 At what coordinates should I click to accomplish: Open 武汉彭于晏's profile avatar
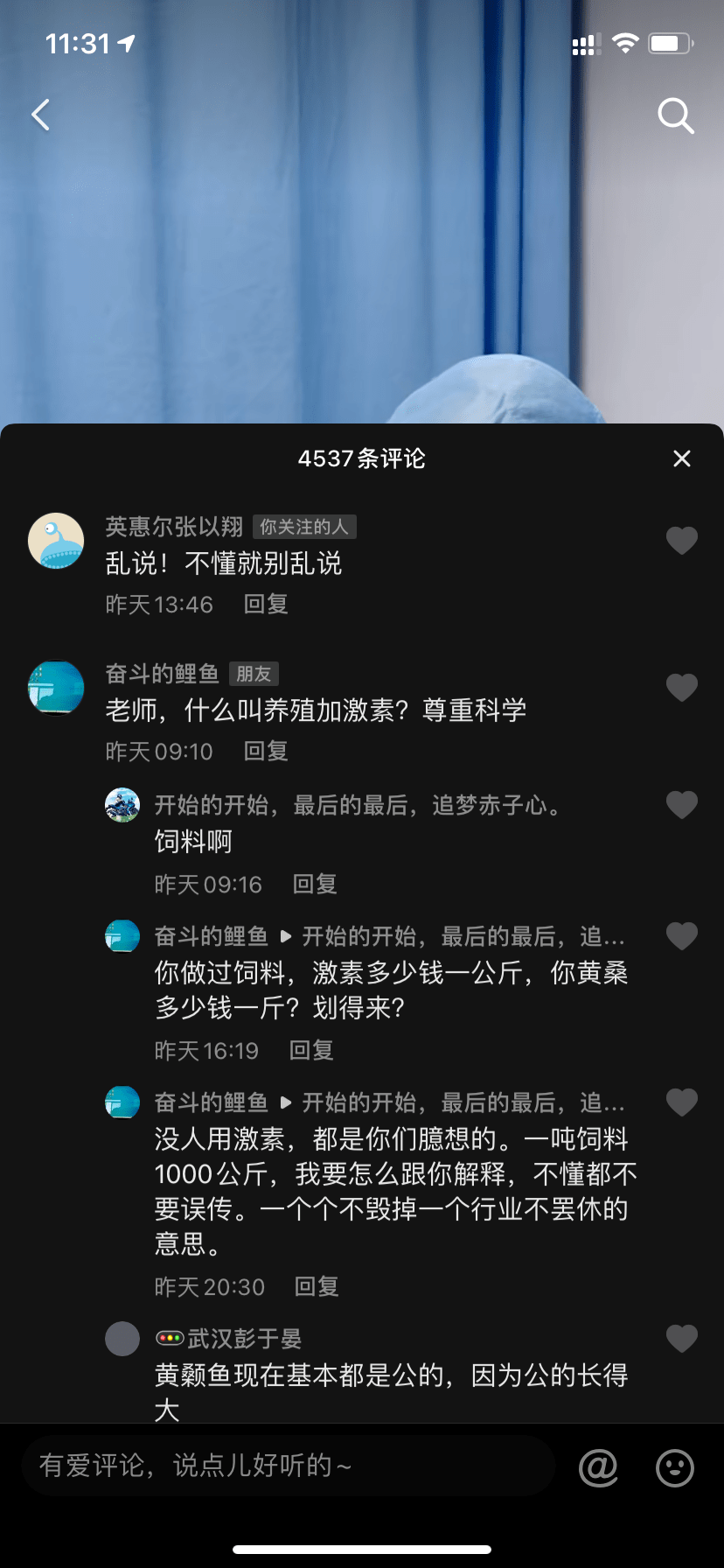pyautogui.click(x=122, y=1338)
